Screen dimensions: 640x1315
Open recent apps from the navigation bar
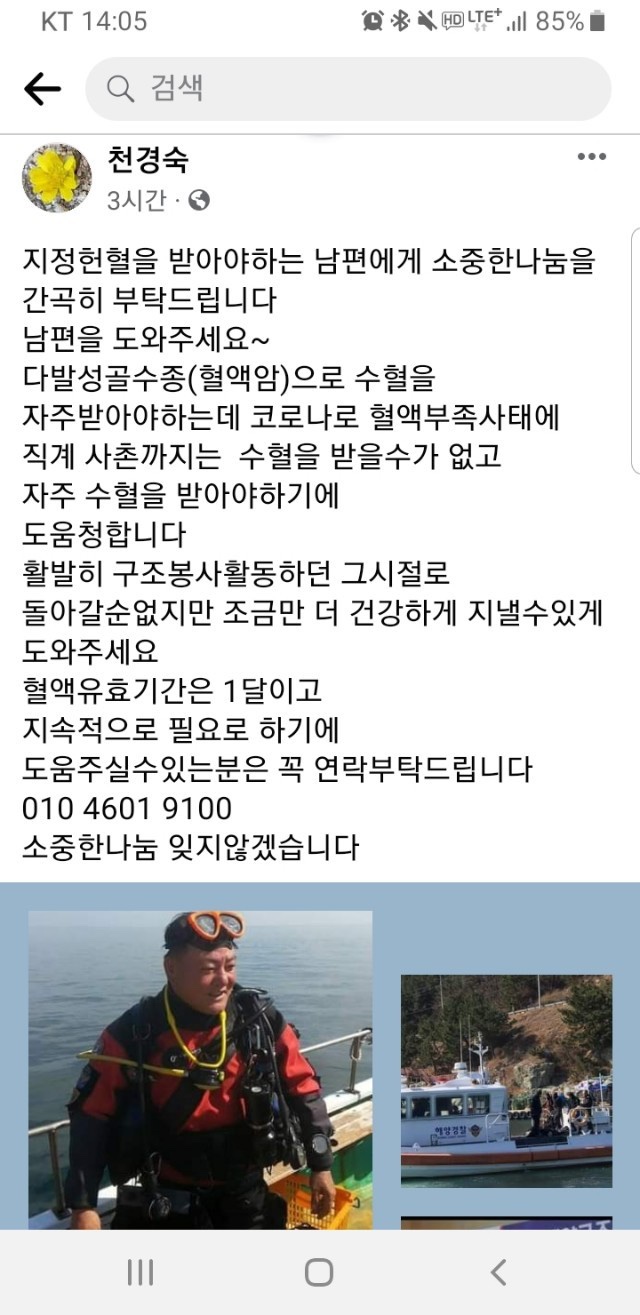140,1272
